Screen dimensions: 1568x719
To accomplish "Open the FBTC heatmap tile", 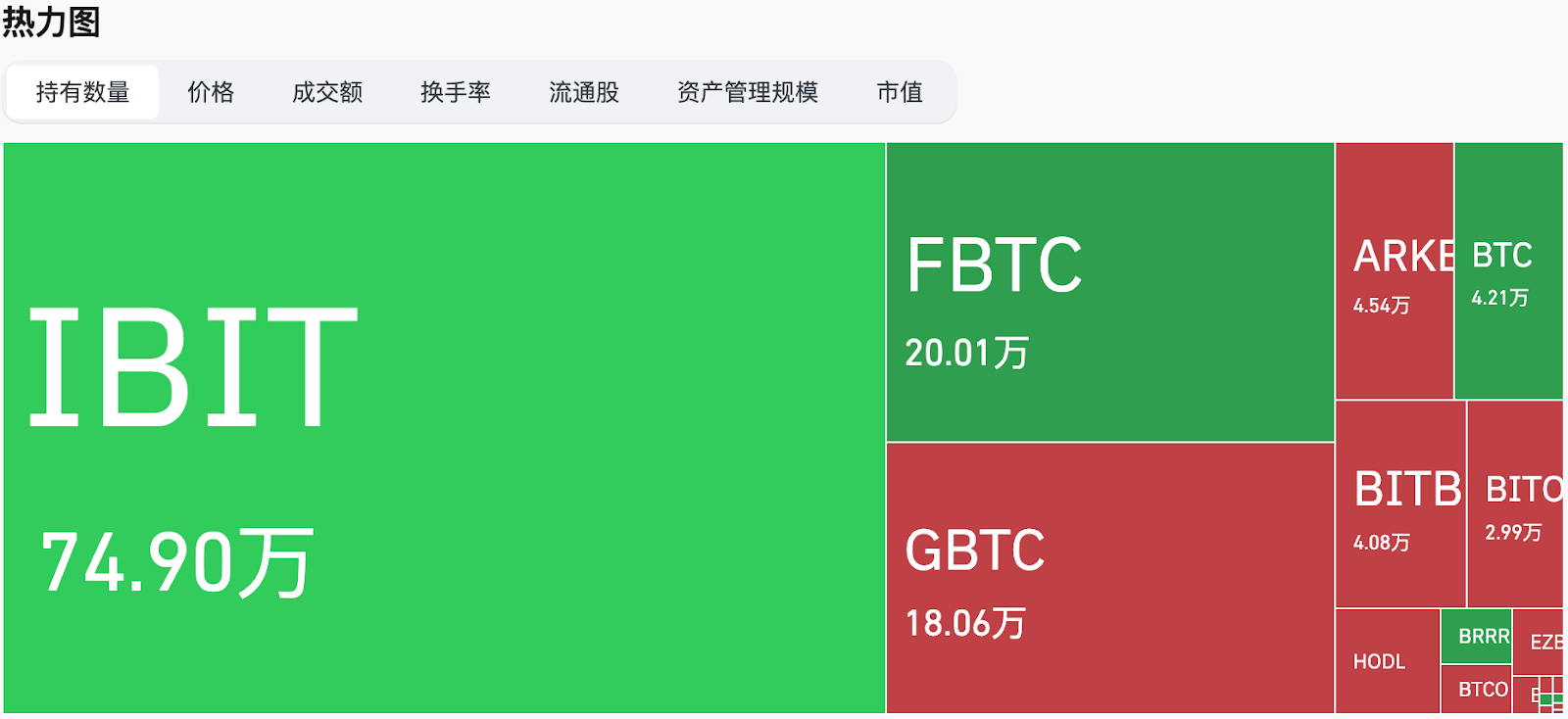I will click(x=1109, y=292).
